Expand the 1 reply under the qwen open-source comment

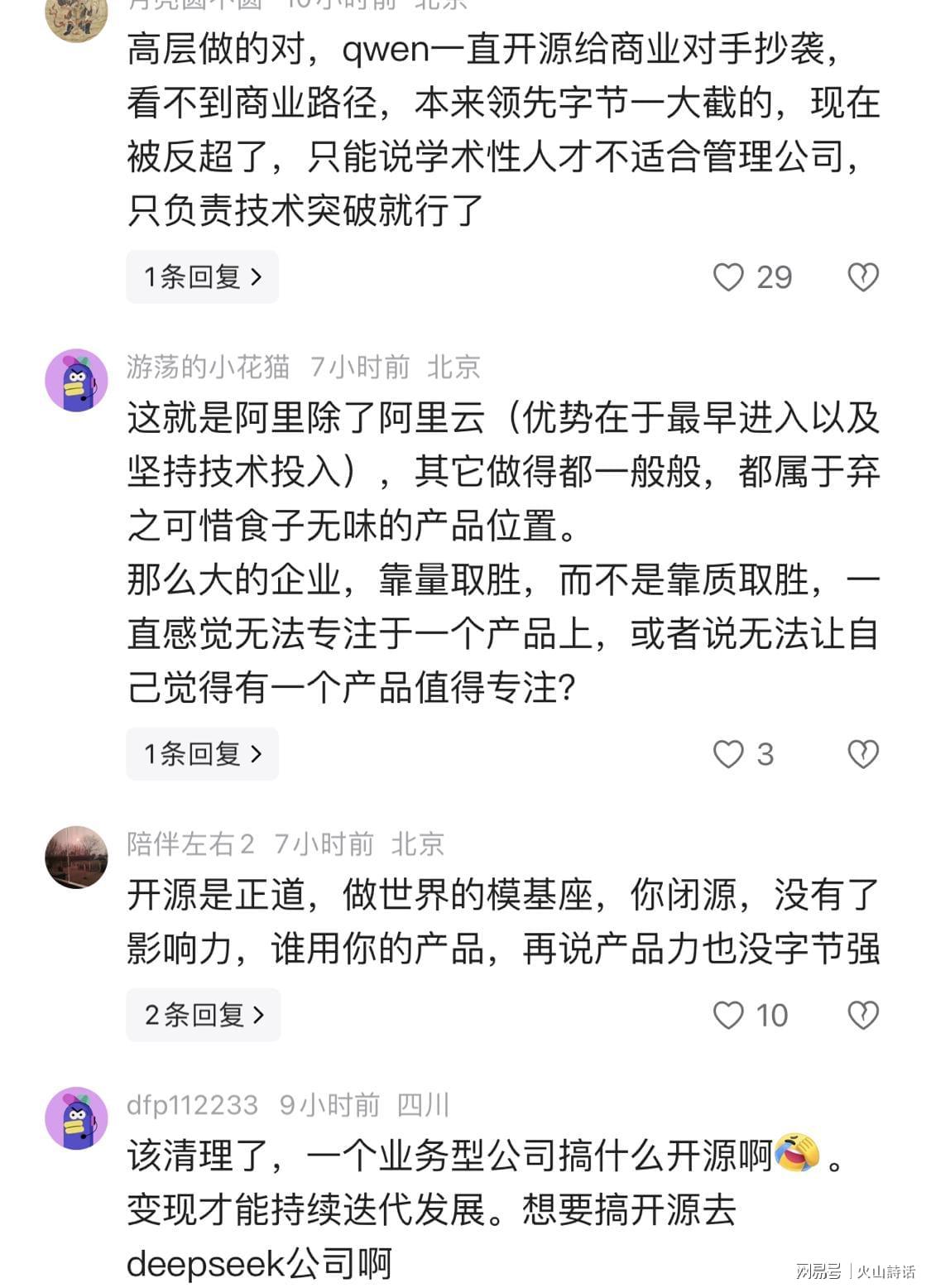(202, 276)
